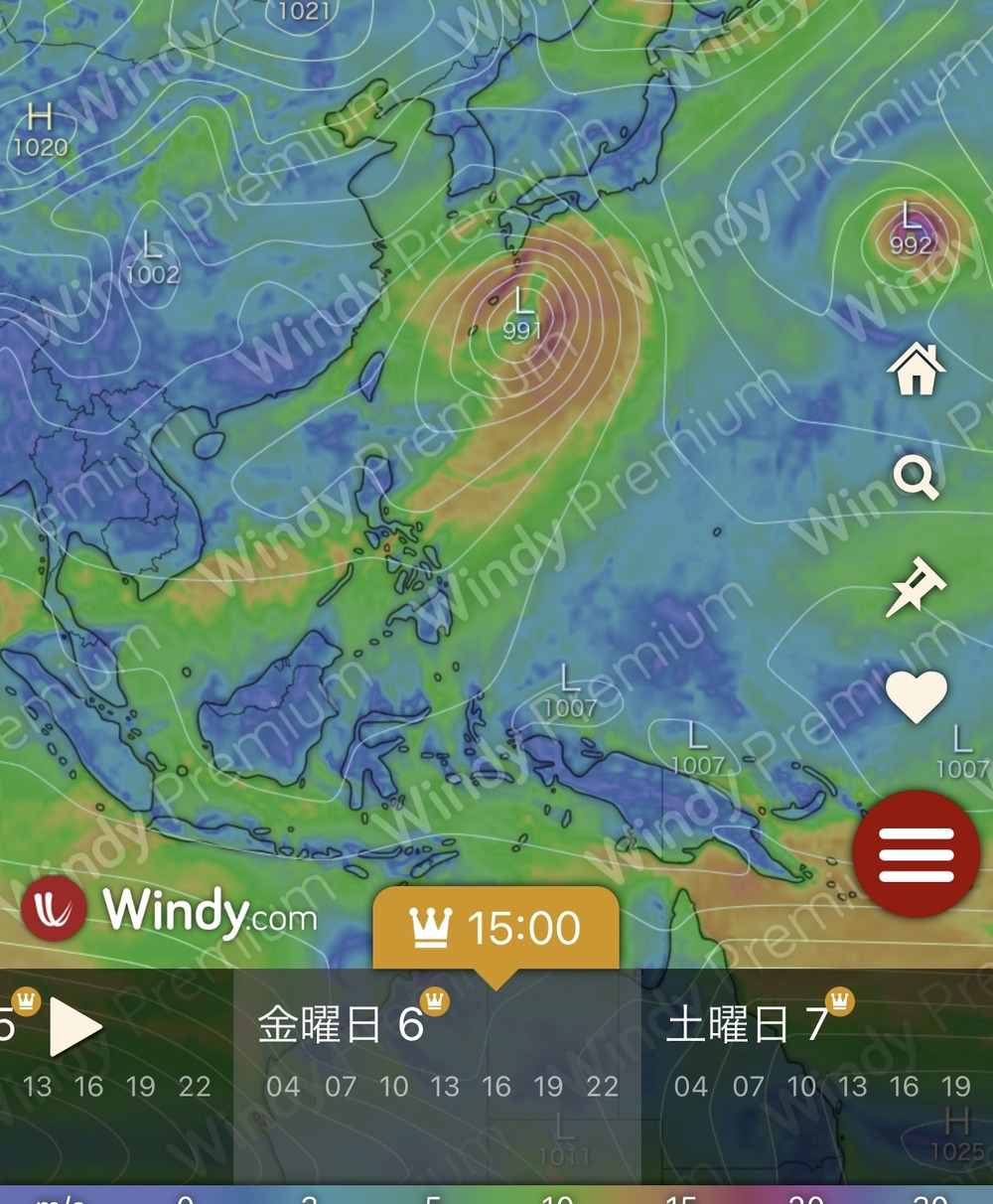Drop a pin on the map

pos(916,586)
